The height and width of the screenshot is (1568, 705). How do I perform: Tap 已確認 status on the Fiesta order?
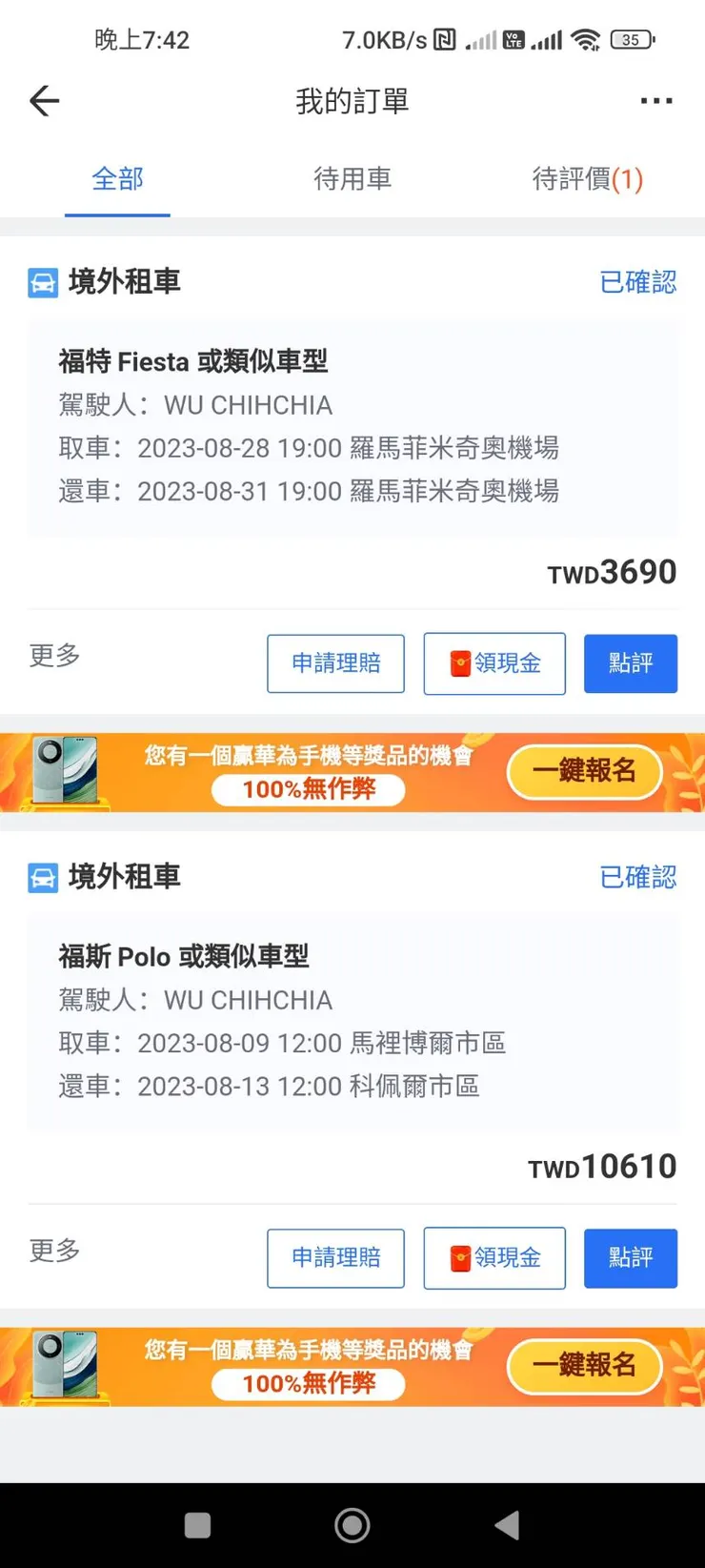coord(638,282)
